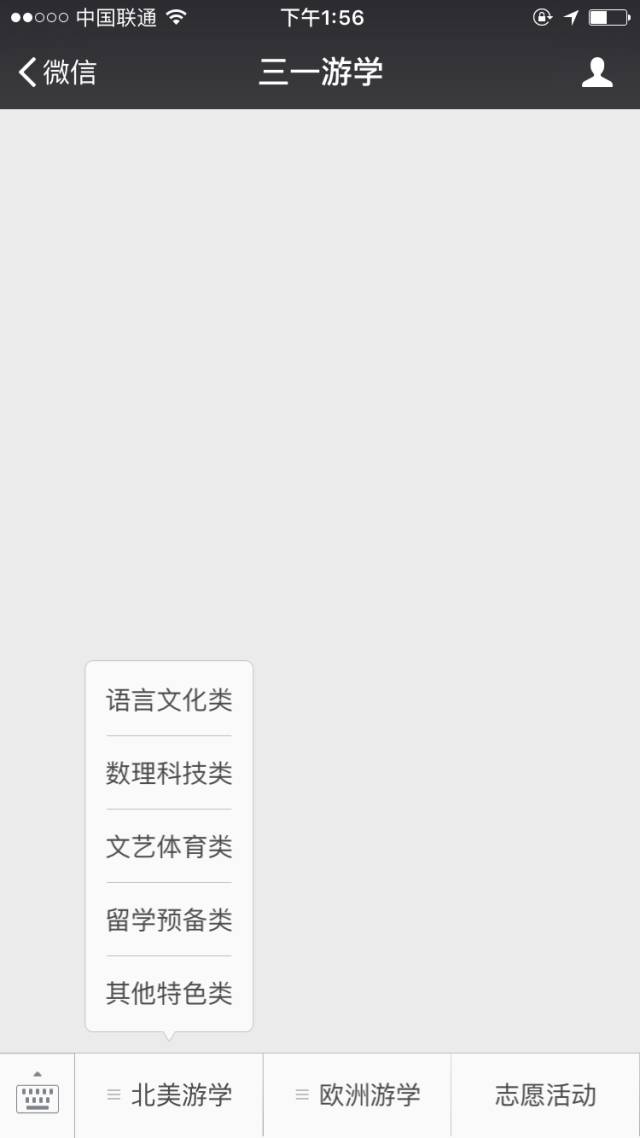Expand the 欧洲游学 menu
The width and height of the screenshot is (640, 1138).
(357, 1095)
